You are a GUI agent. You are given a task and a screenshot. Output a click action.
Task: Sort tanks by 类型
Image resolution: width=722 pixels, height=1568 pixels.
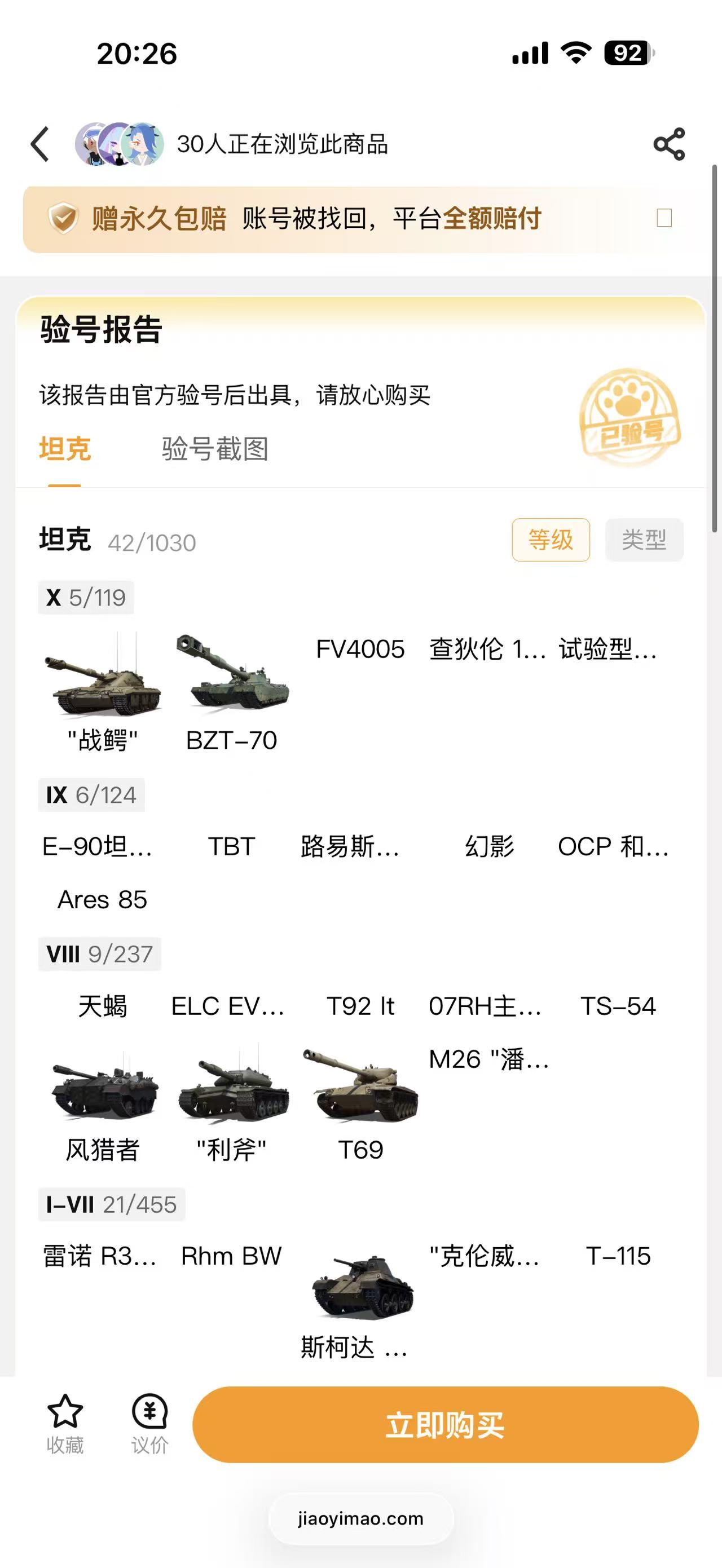[644, 540]
